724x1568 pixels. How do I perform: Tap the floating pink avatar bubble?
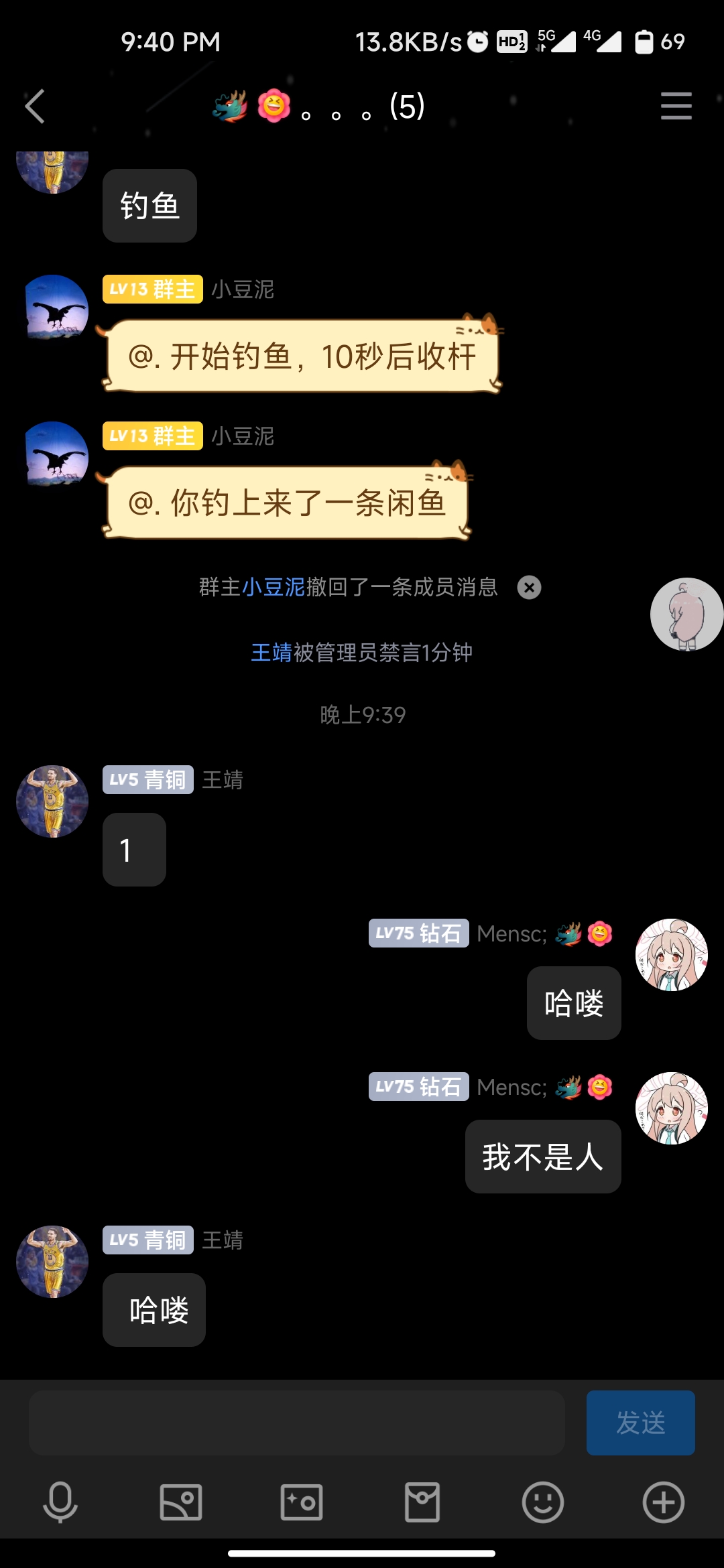686,614
